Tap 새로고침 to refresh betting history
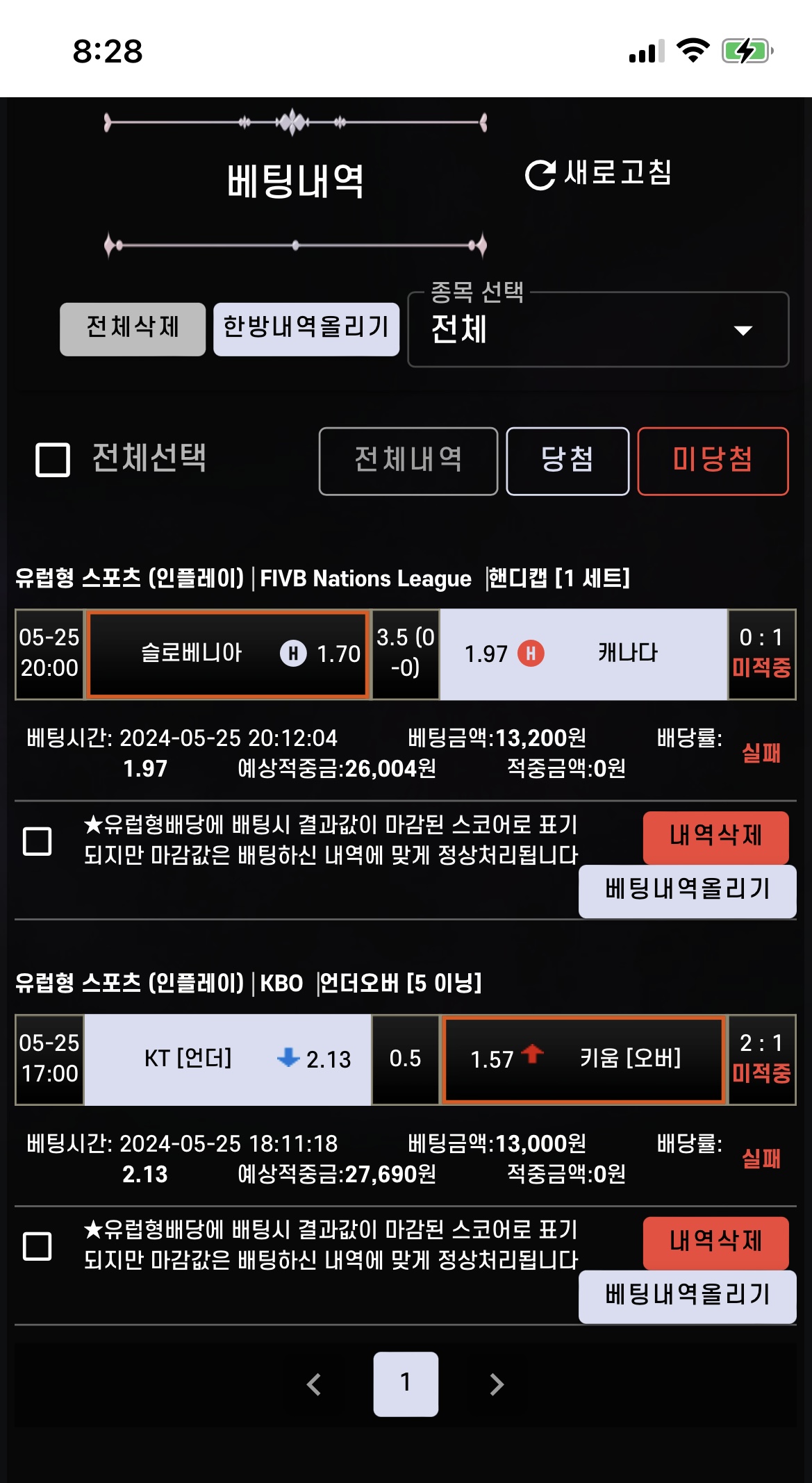Image resolution: width=812 pixels, height=1483 pixels. pyautogui.click(x=599, y=174)
